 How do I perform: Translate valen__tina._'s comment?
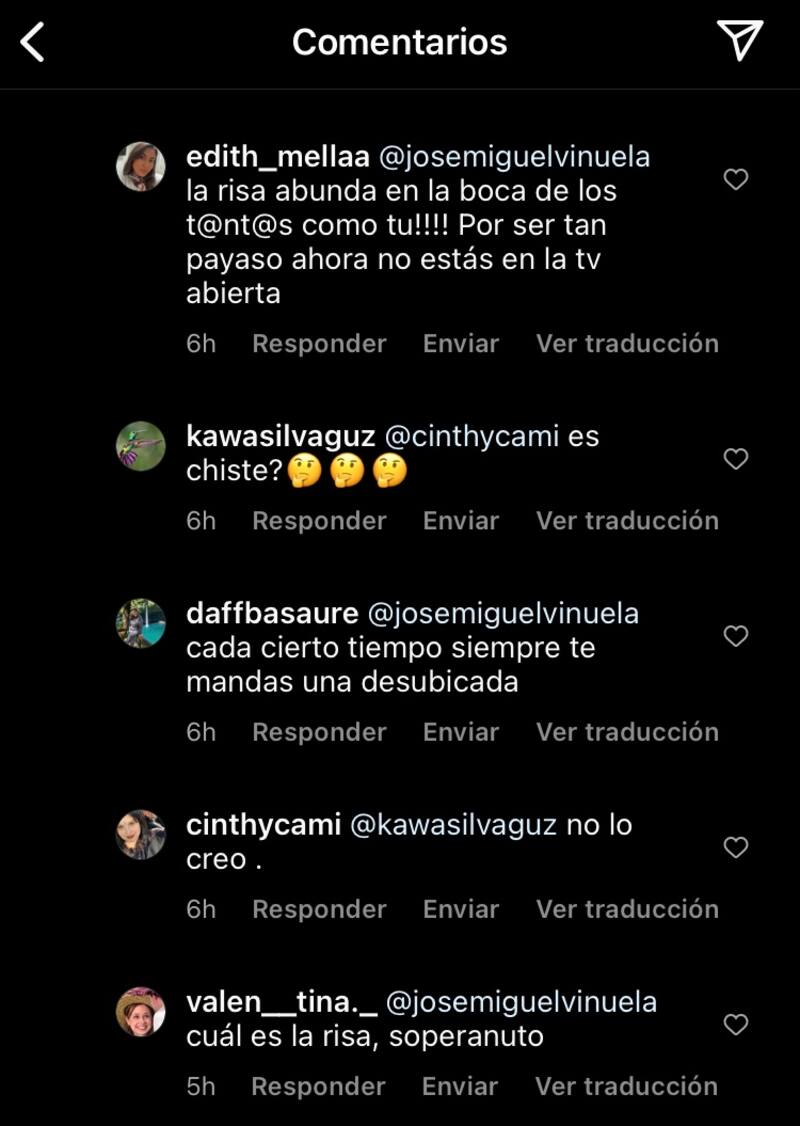click(626, 1086)
